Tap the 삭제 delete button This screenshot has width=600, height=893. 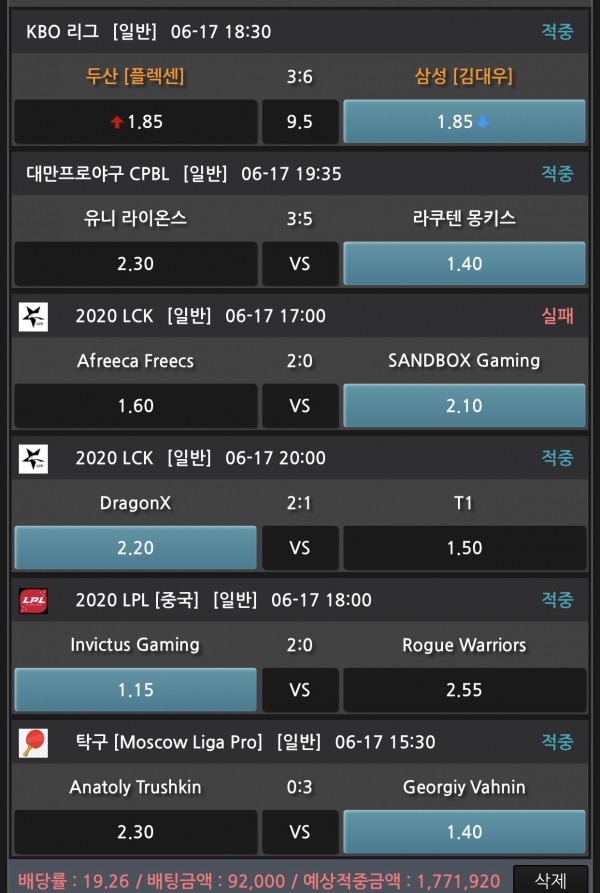point(550,879)
